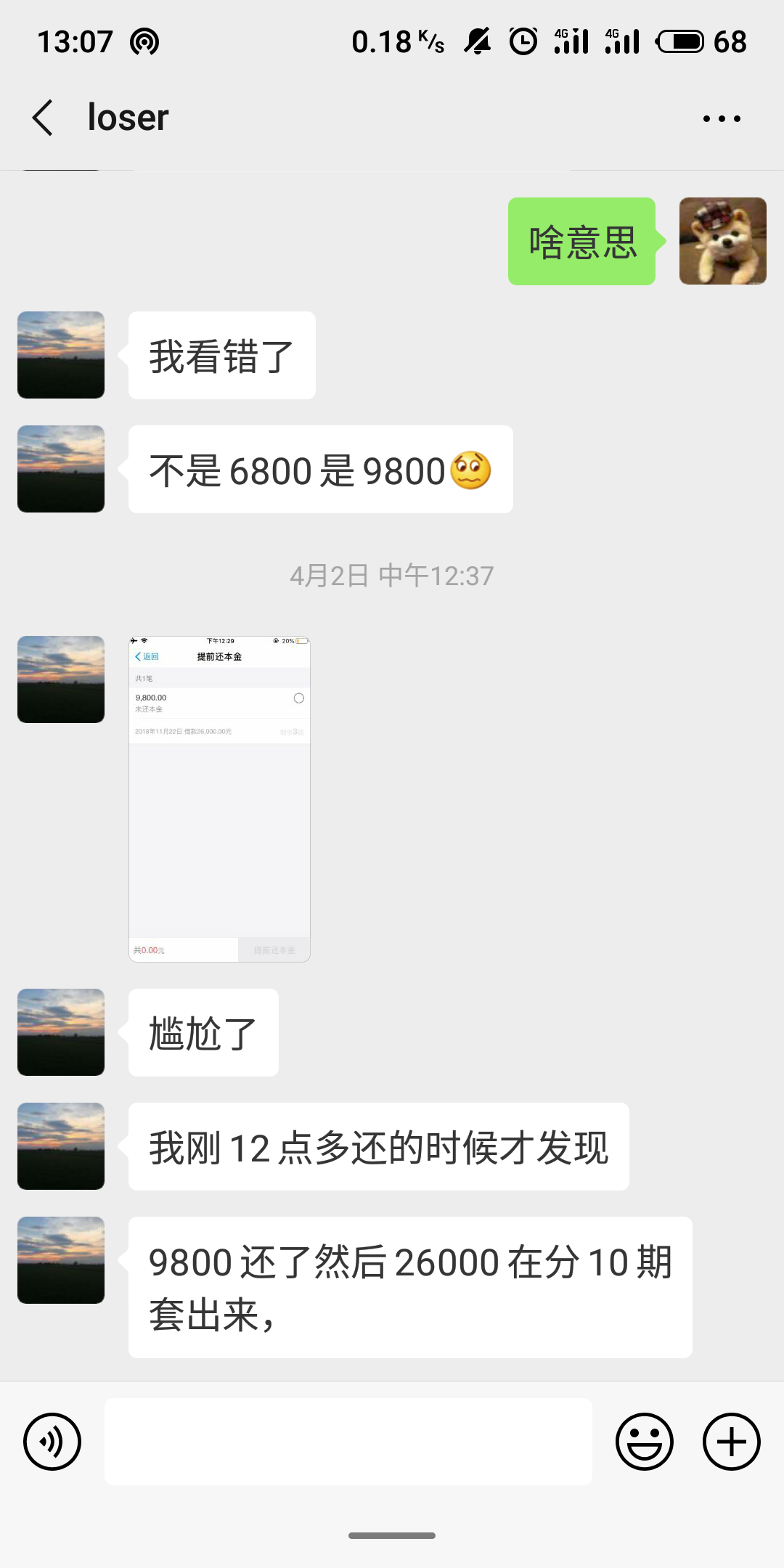The width and height of the screenshot is (784, 1568).
Task: Open chat details via three-dot menu
Action: 722,118
